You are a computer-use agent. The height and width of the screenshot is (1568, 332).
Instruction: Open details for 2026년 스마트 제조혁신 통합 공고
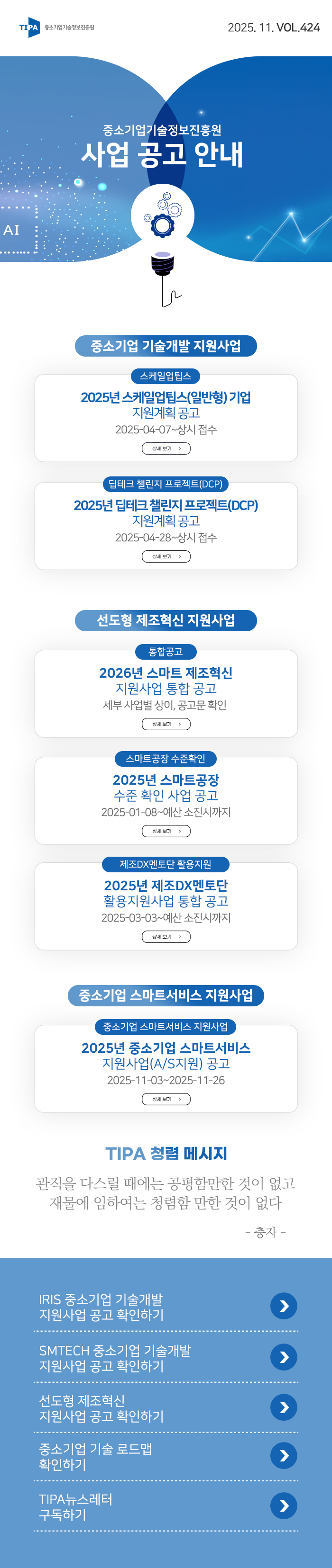pyautogui.click(x=166, y=724)
